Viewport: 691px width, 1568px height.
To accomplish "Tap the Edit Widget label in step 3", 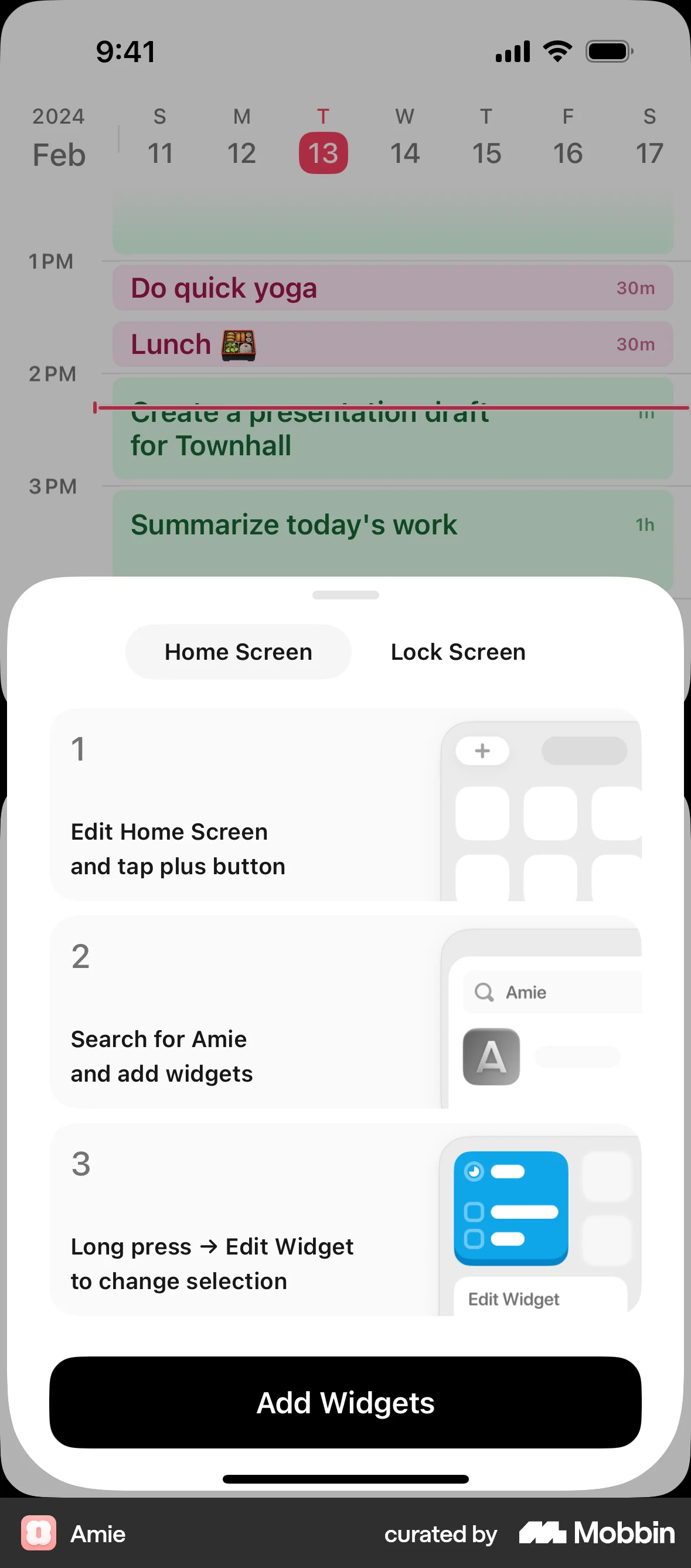I will [x=515, y=1299].
